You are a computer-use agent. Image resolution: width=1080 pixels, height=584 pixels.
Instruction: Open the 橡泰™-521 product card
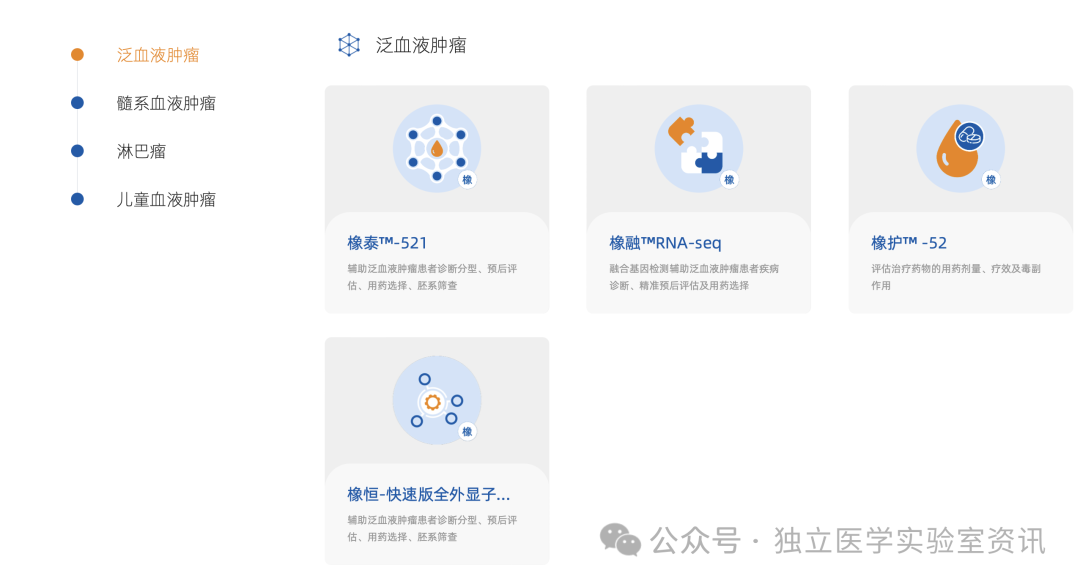pyautogui.click(x=437, y=199)
